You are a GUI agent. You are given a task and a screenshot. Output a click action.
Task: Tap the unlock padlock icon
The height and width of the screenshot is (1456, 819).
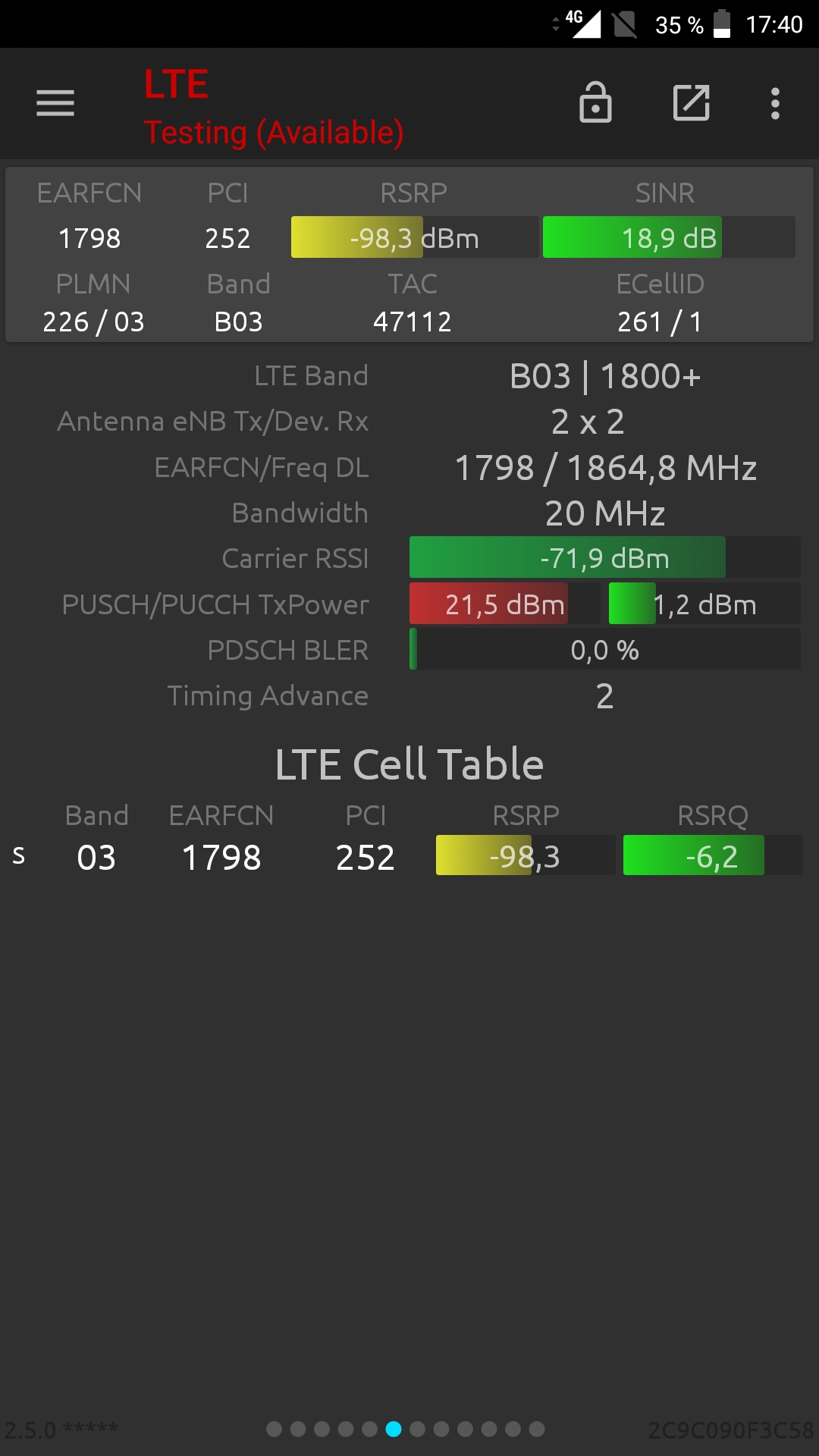(595, 102)
